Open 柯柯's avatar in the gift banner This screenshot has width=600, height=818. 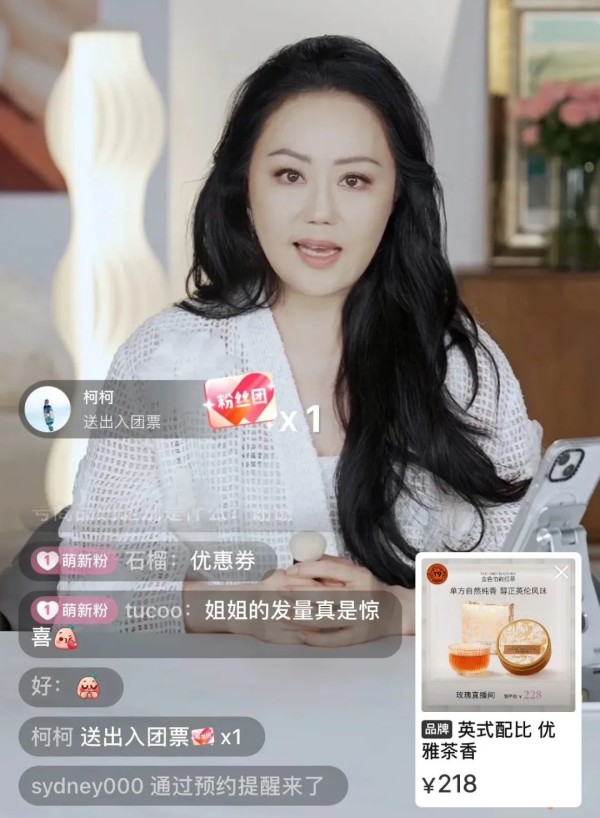[48, 409]
